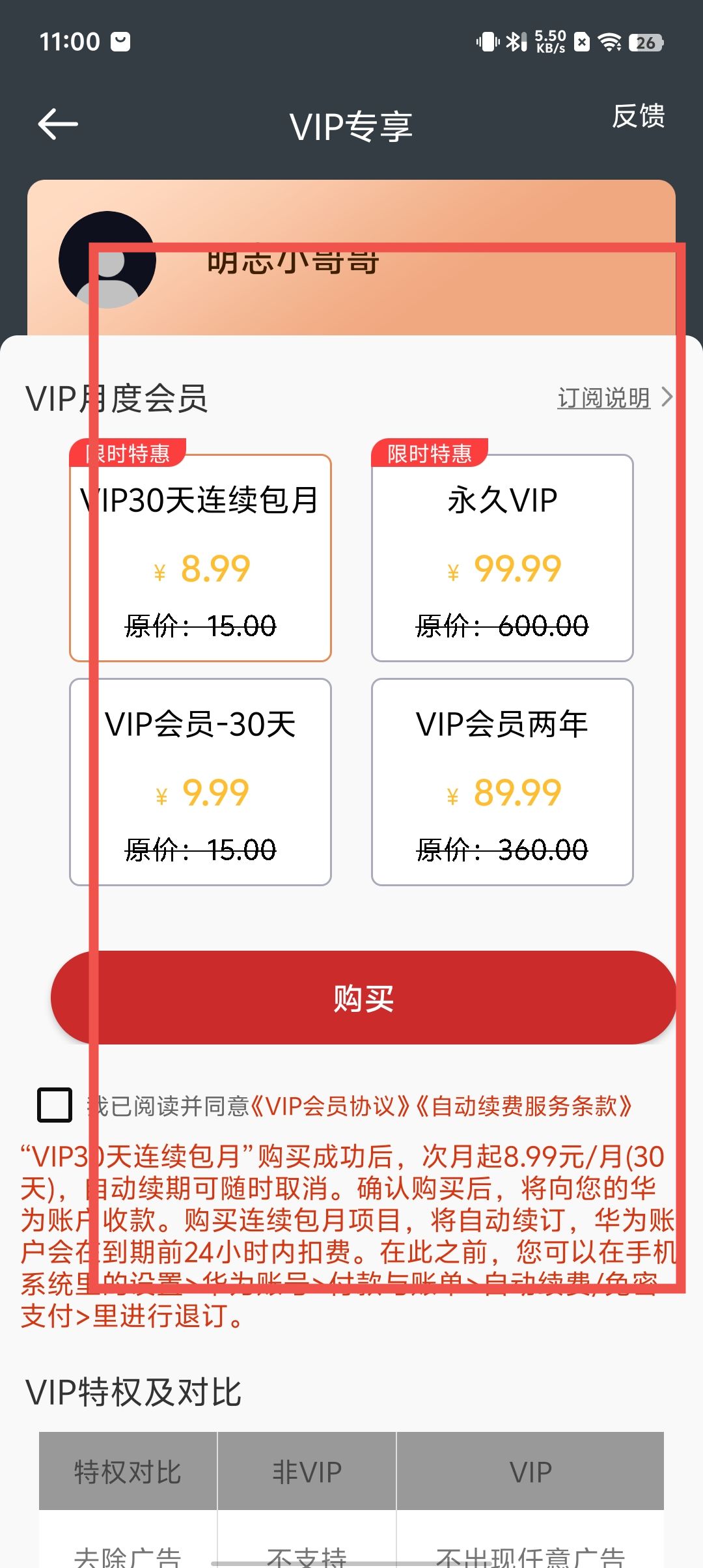Image resolution: width=703 pixels, height=1568 pixels.
Task: Choose the 永久VIP plan card
Action: (502, 558)
